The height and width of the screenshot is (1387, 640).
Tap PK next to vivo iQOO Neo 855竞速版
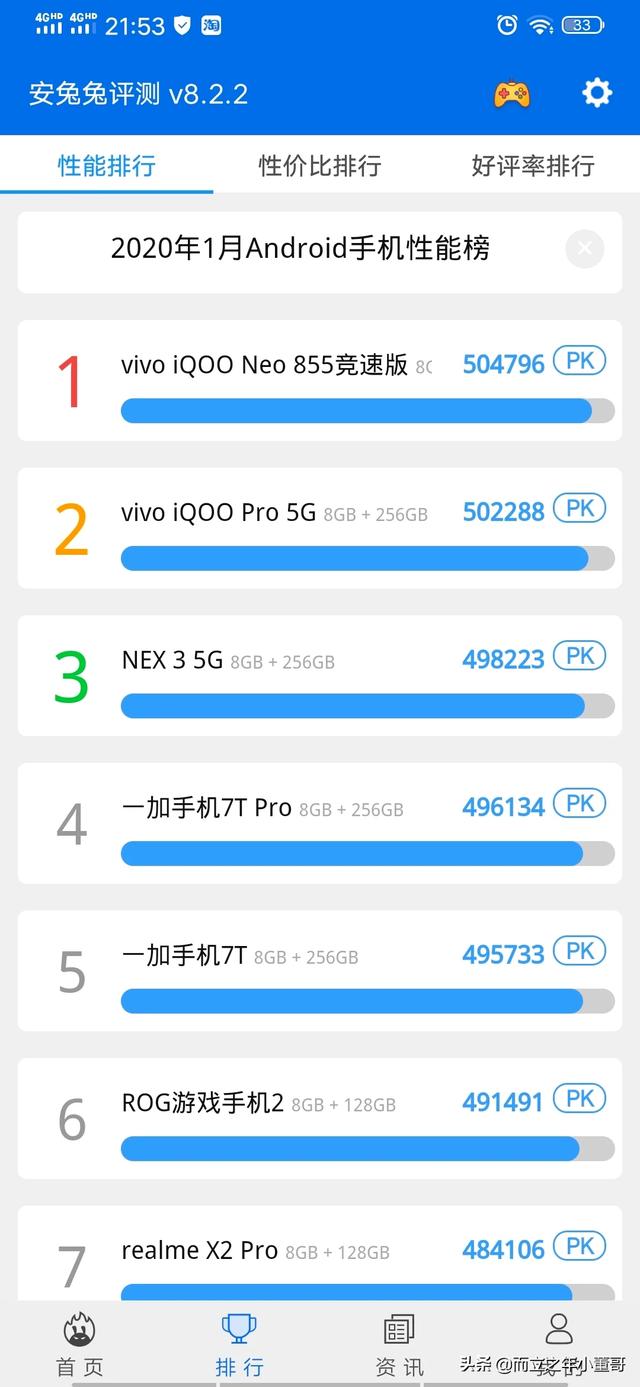(580, 361)
